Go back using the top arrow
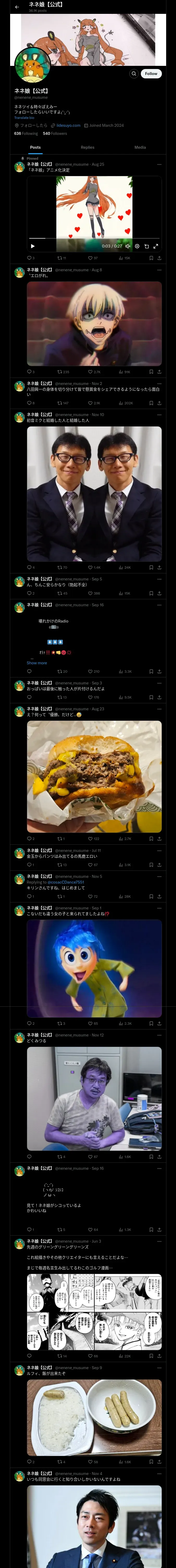 click(16, 7)
